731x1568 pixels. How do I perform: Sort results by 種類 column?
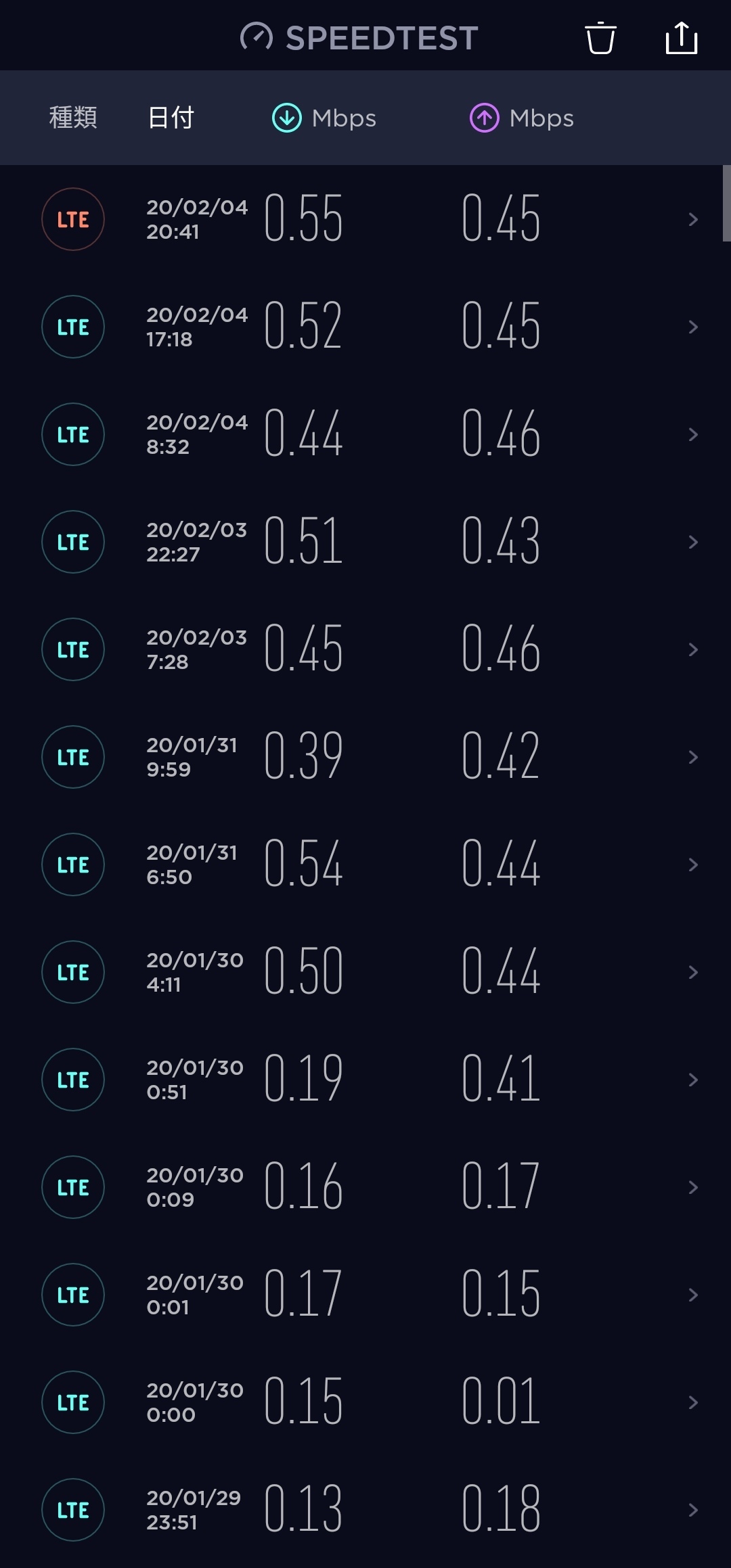click(x=73, y=118)
